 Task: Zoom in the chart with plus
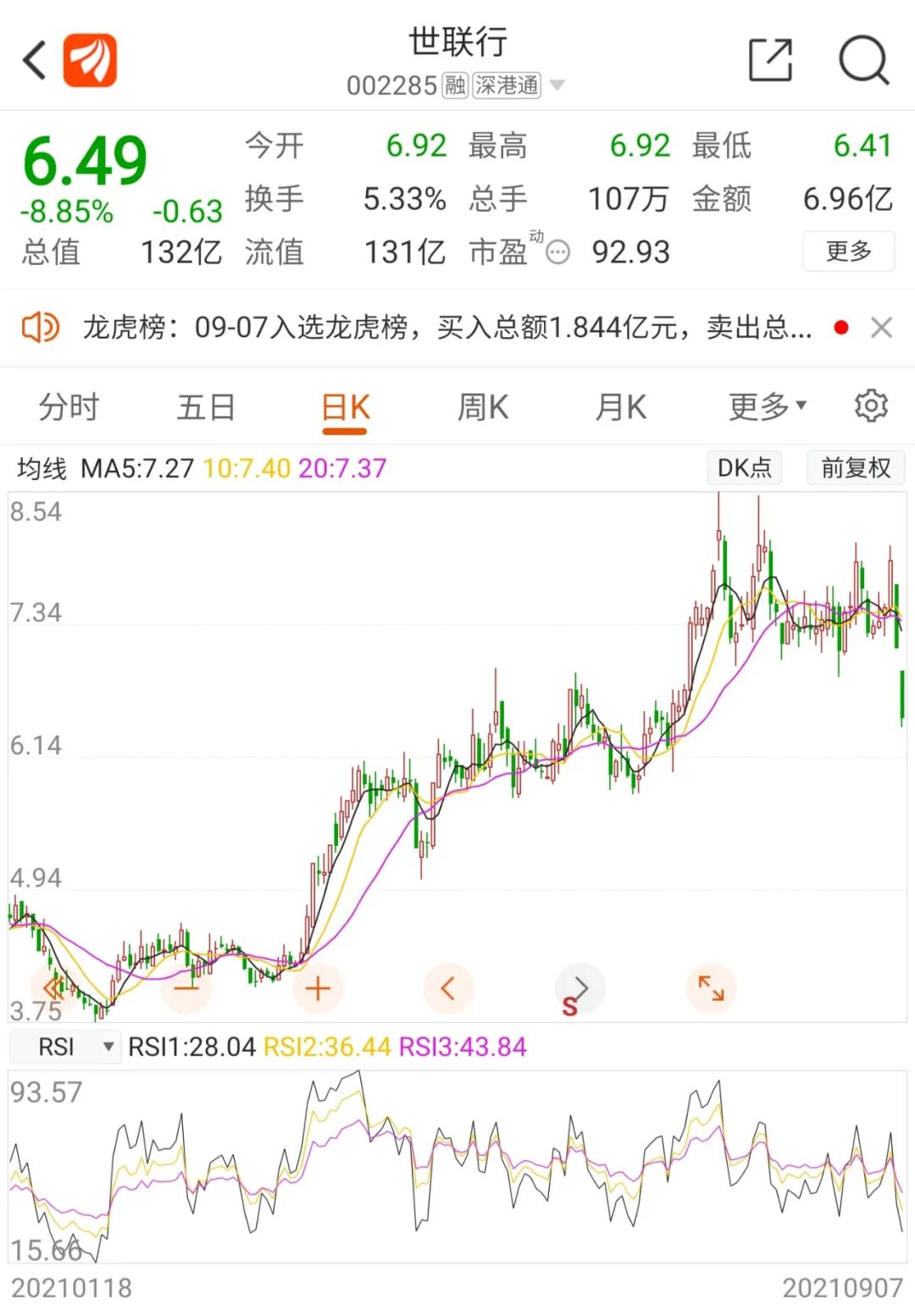click(318, 988)
